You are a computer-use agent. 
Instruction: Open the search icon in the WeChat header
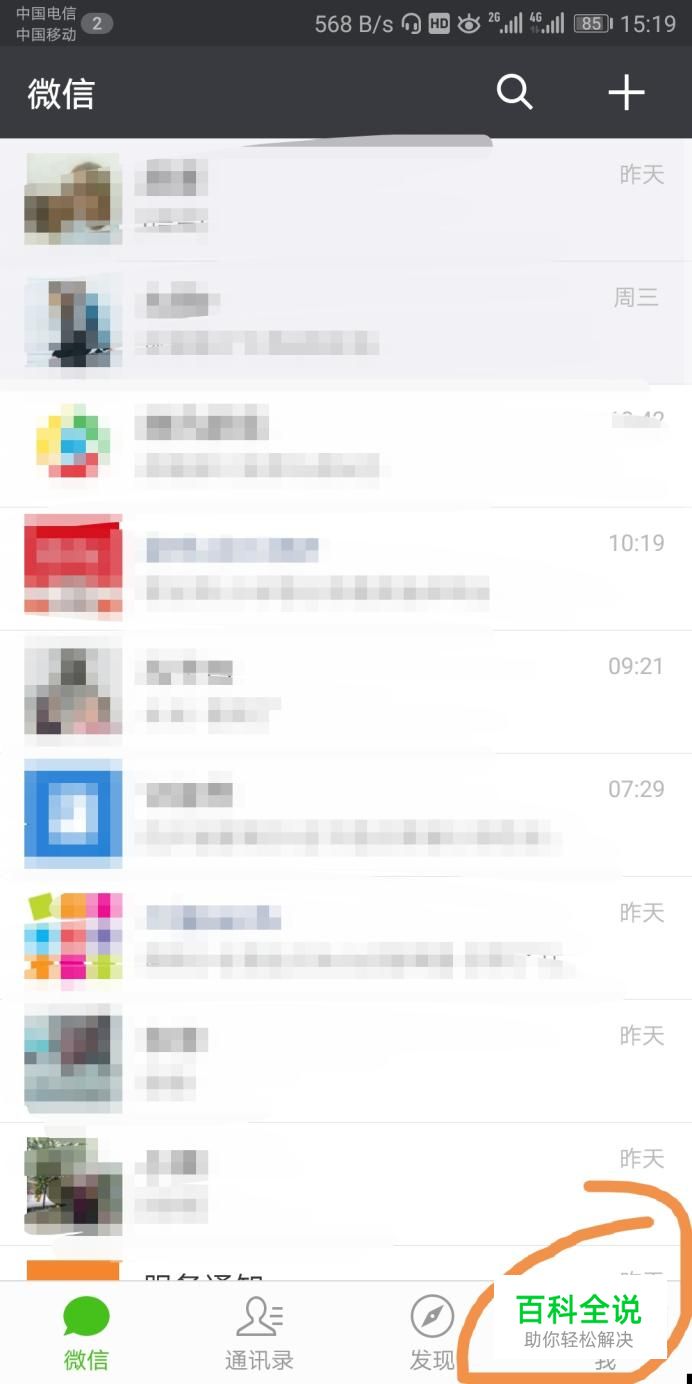point(514,93)
